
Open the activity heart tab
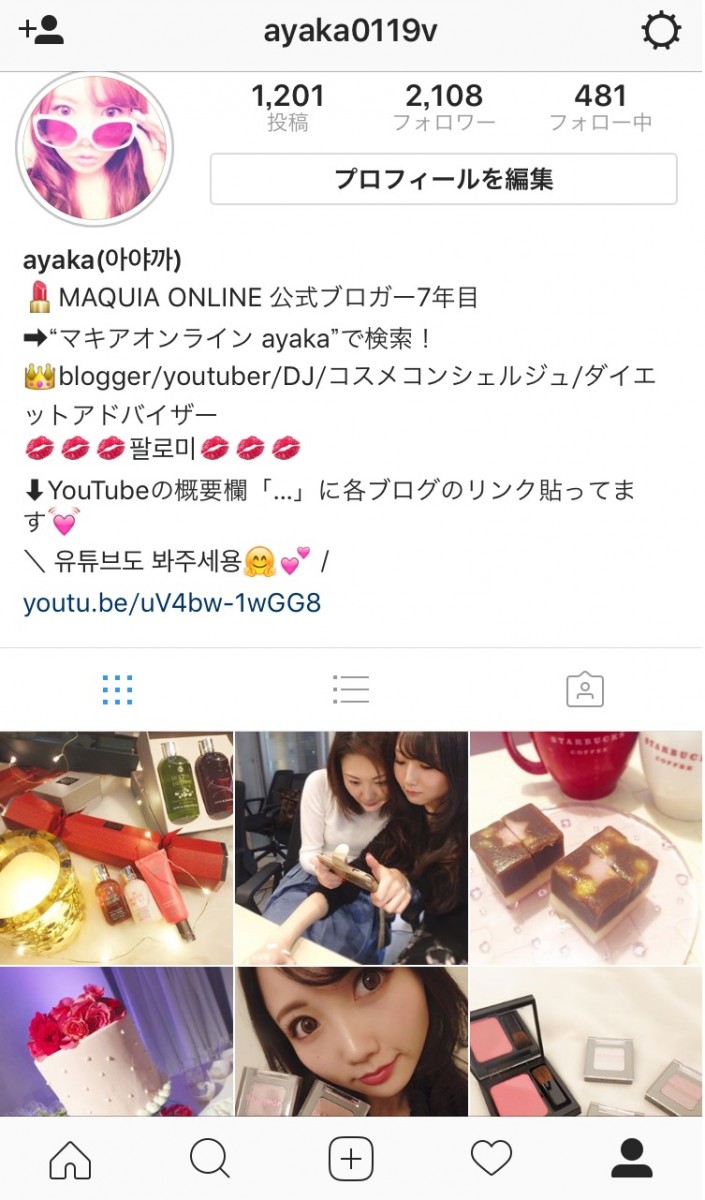click(491, 1159)
